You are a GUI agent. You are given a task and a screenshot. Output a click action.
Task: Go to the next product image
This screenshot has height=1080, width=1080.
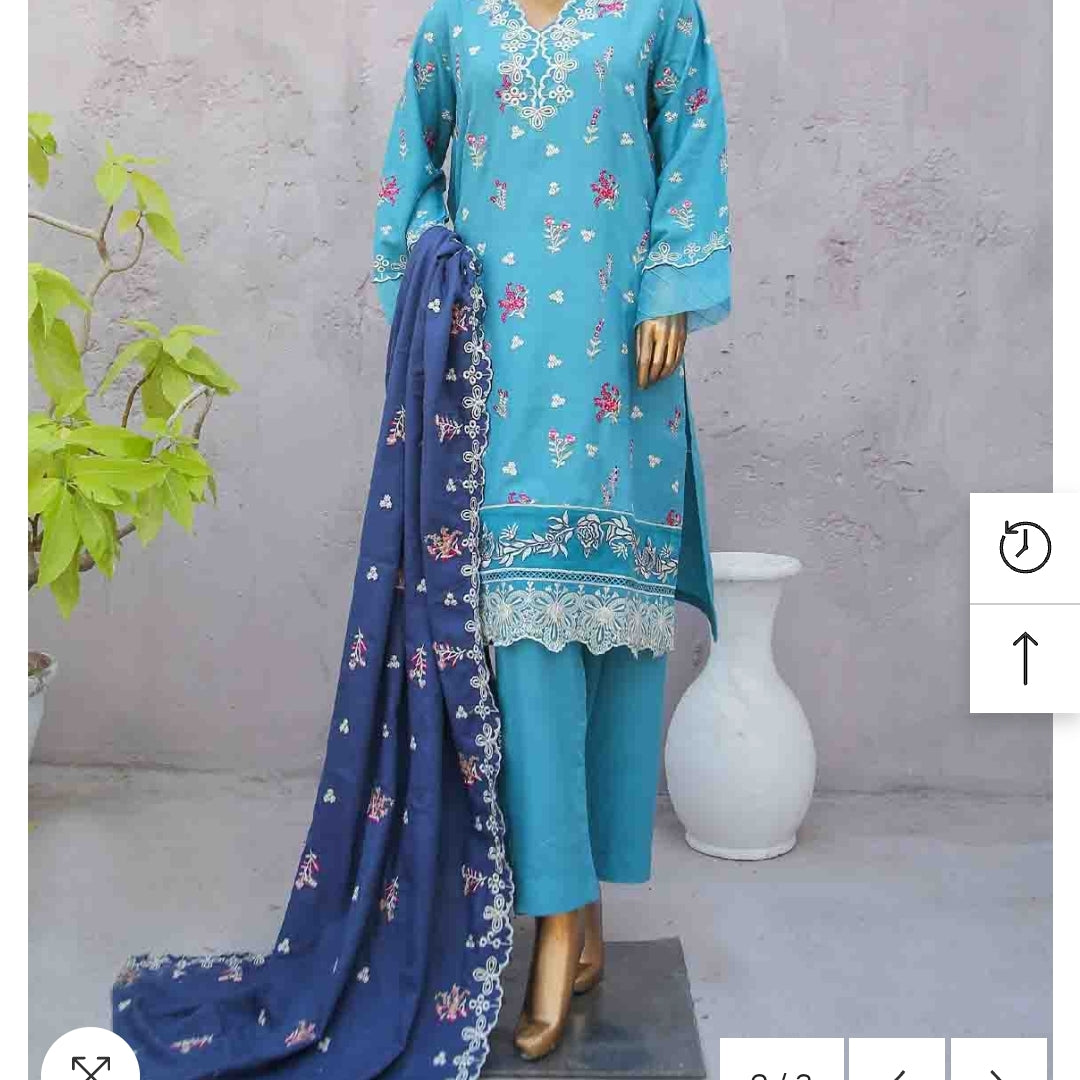pyautogui.click(x=998, y=1063)
